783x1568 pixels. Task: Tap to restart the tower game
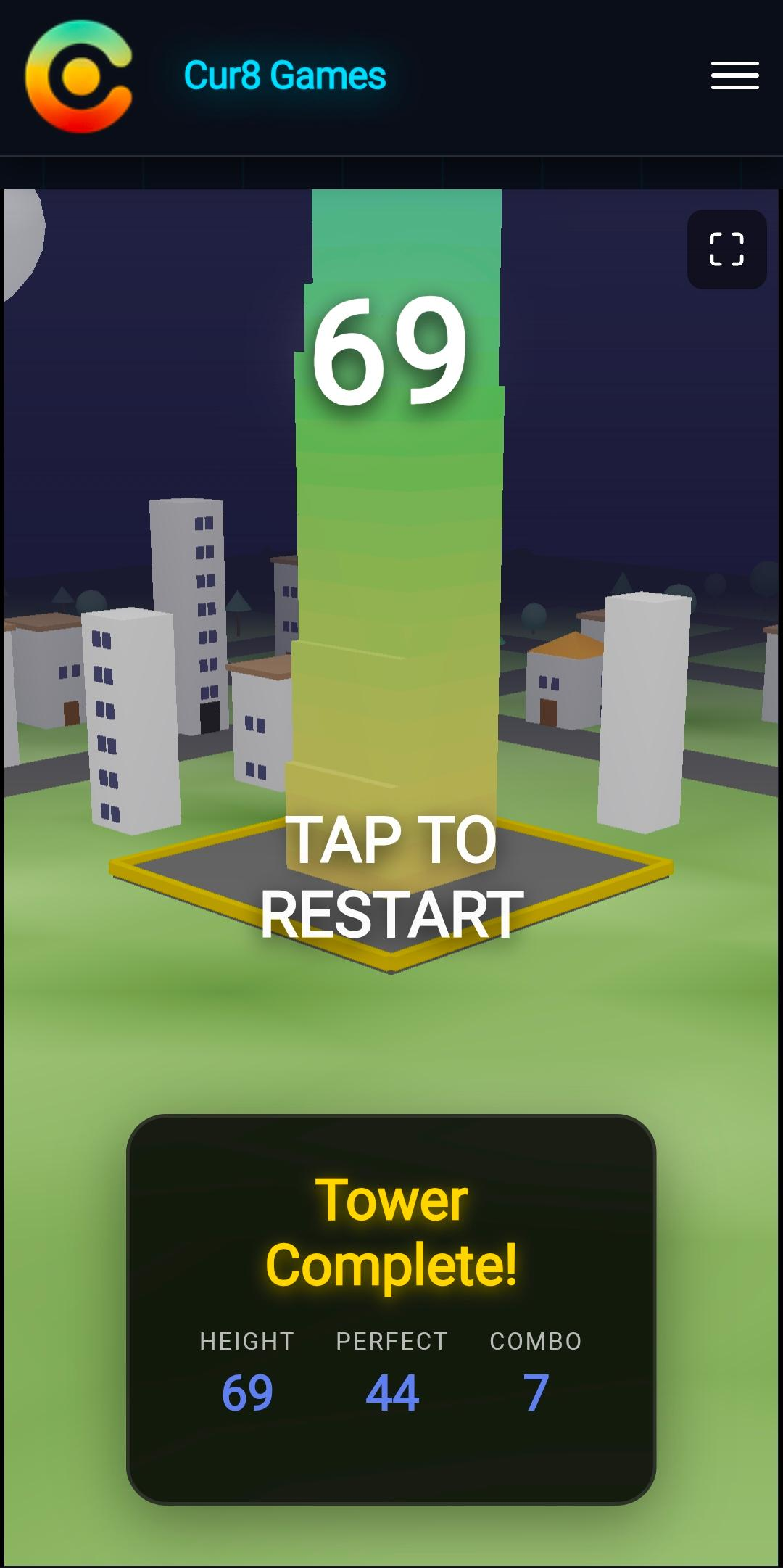tap(391, 877)
